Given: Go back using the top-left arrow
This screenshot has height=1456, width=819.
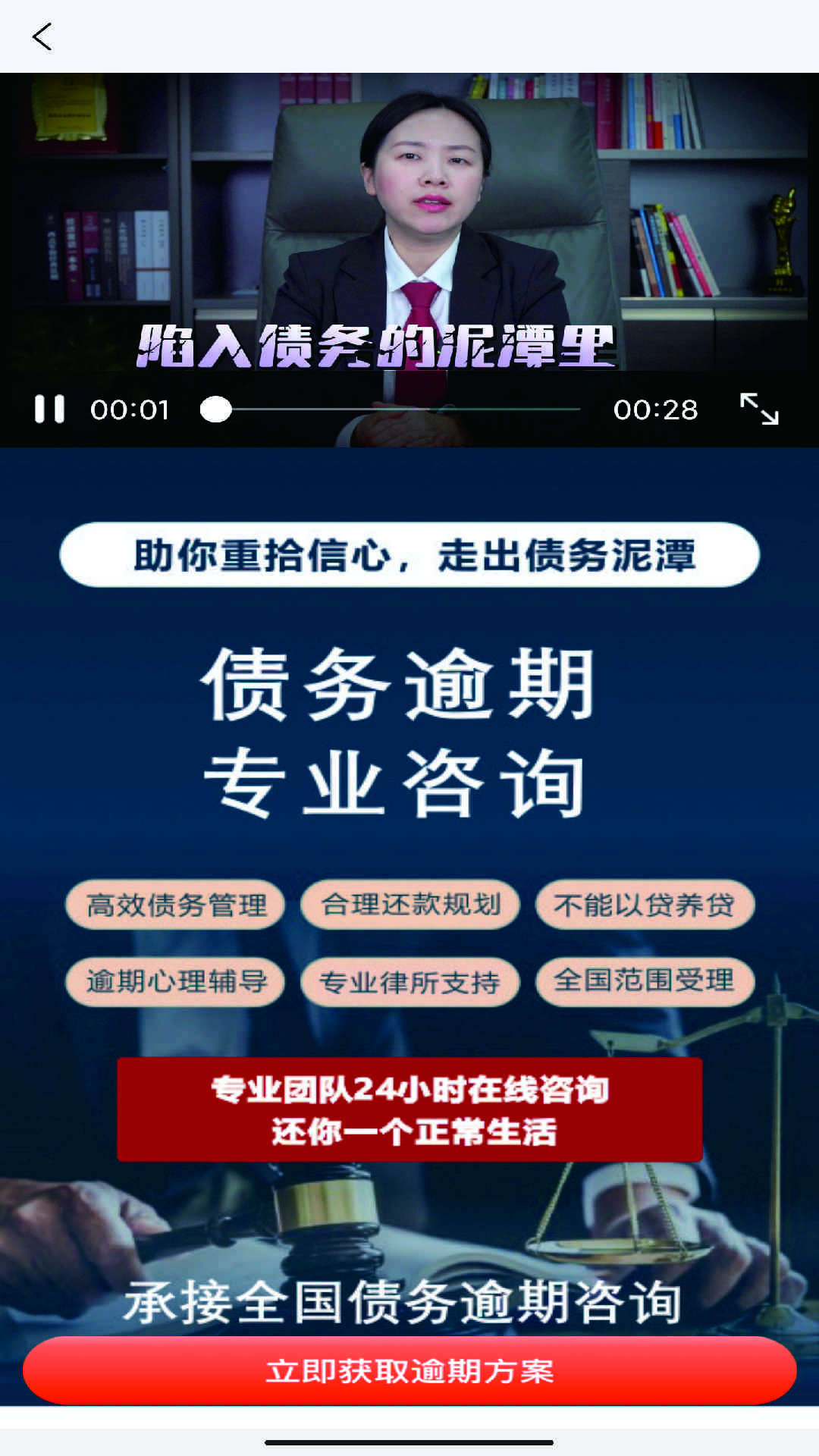Looking at the screenshot, I should [x=42, y=36].
